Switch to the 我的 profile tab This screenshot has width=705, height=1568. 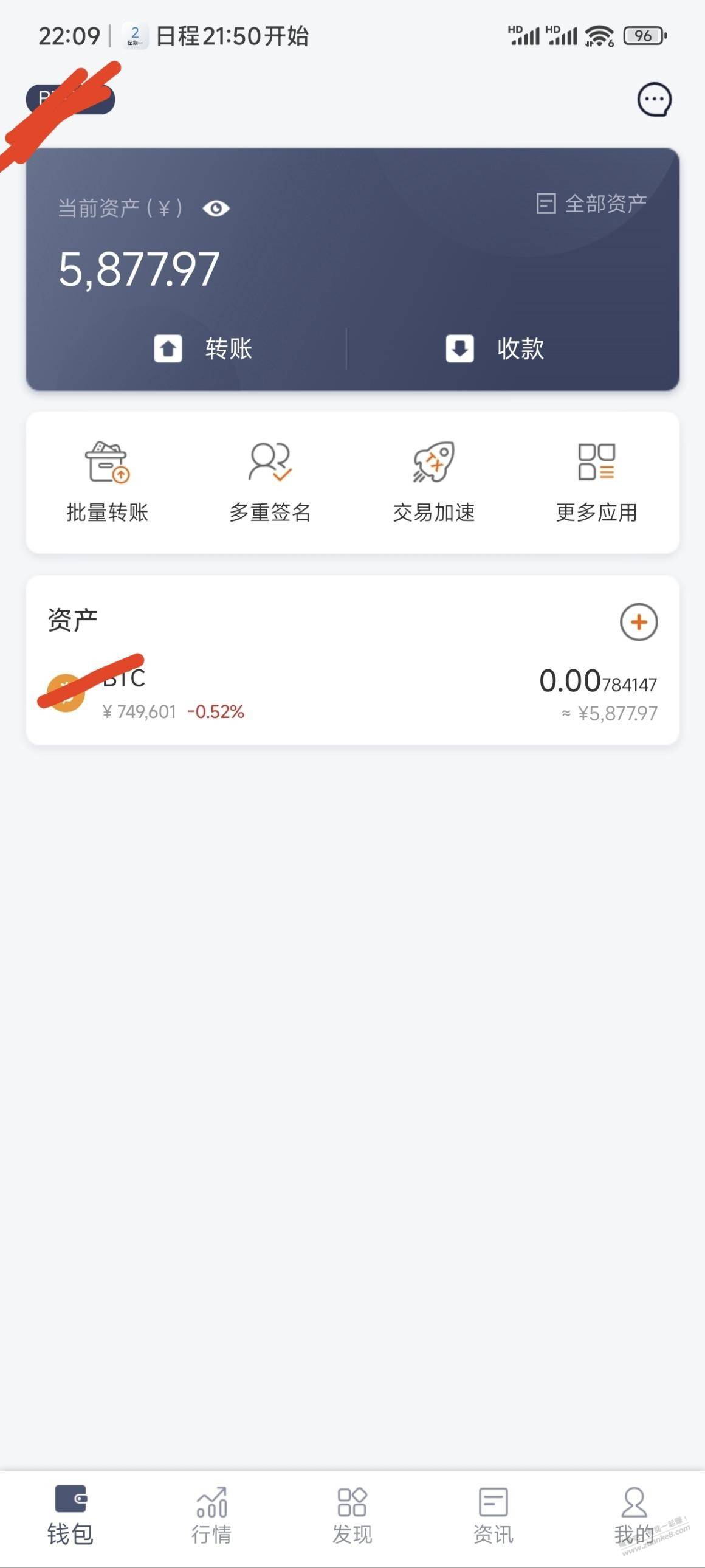pyautogui.click(x=634, y=1516)
